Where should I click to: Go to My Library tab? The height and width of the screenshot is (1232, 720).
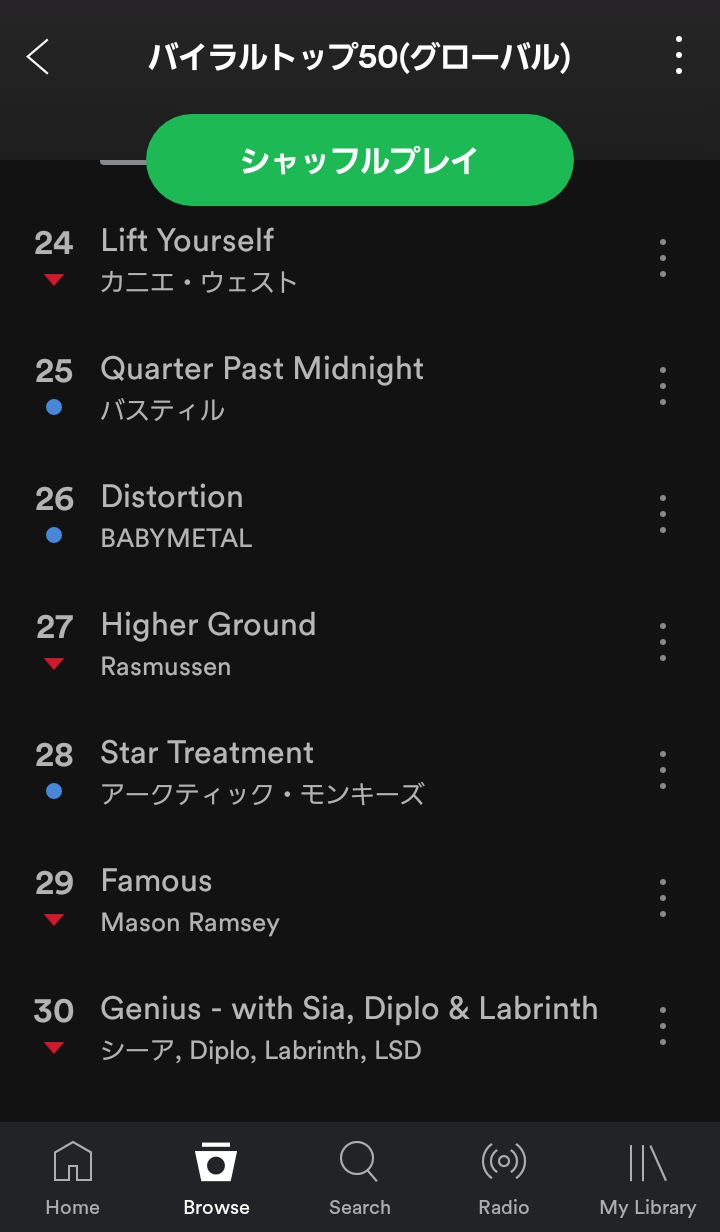coord(648,1178)
